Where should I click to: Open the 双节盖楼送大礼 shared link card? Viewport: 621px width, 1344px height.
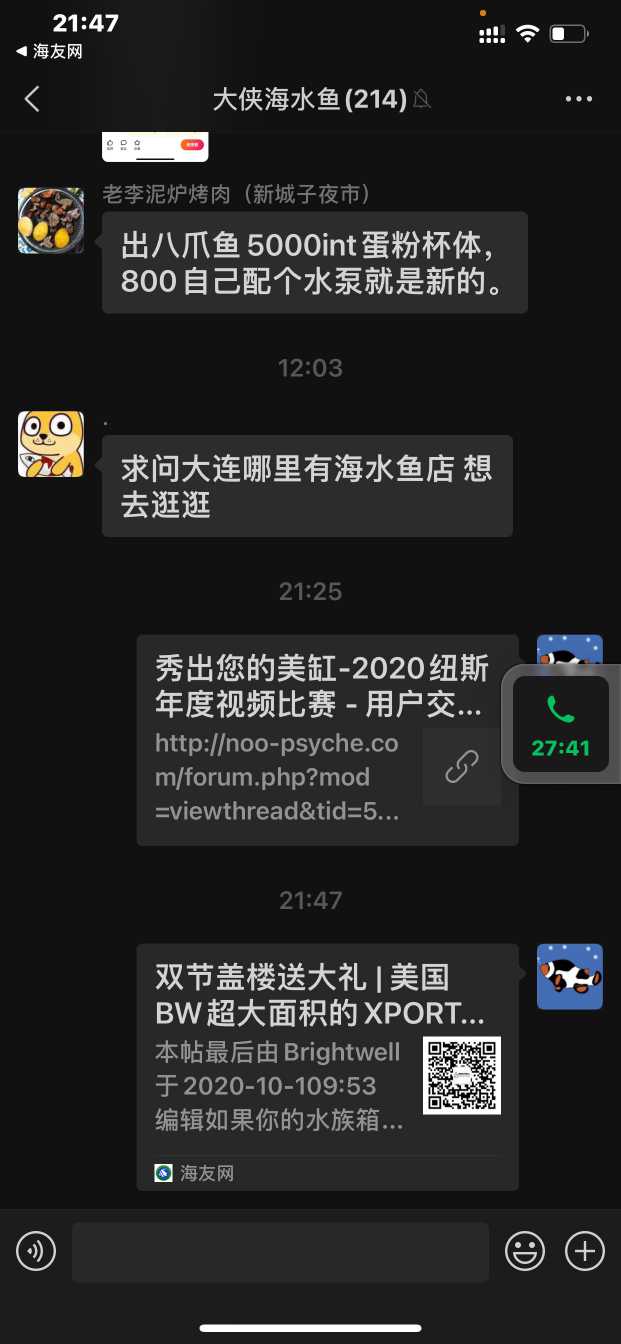point(327,1066)
